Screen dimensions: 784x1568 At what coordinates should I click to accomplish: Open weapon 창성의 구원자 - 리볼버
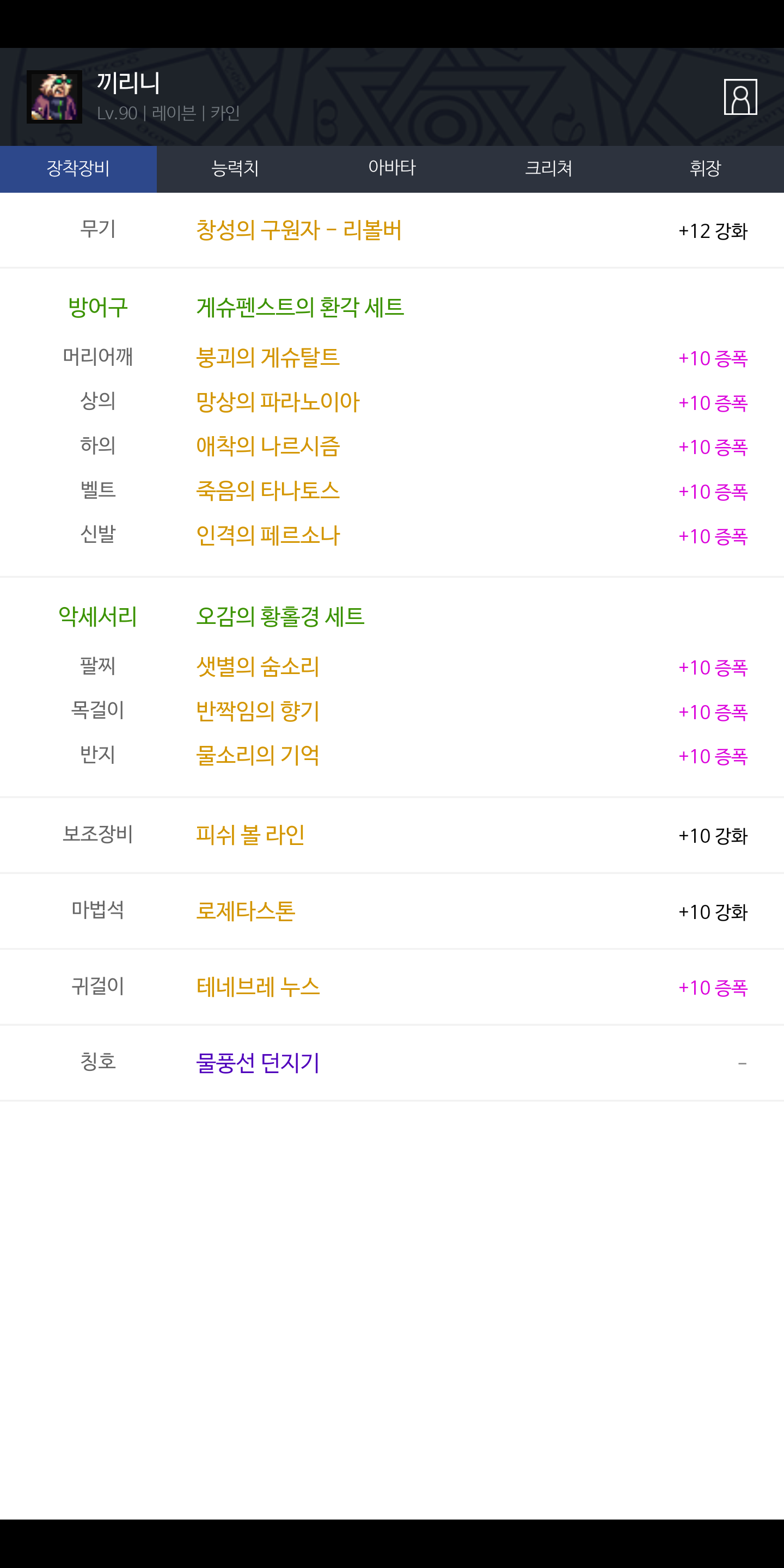[298, 231]
